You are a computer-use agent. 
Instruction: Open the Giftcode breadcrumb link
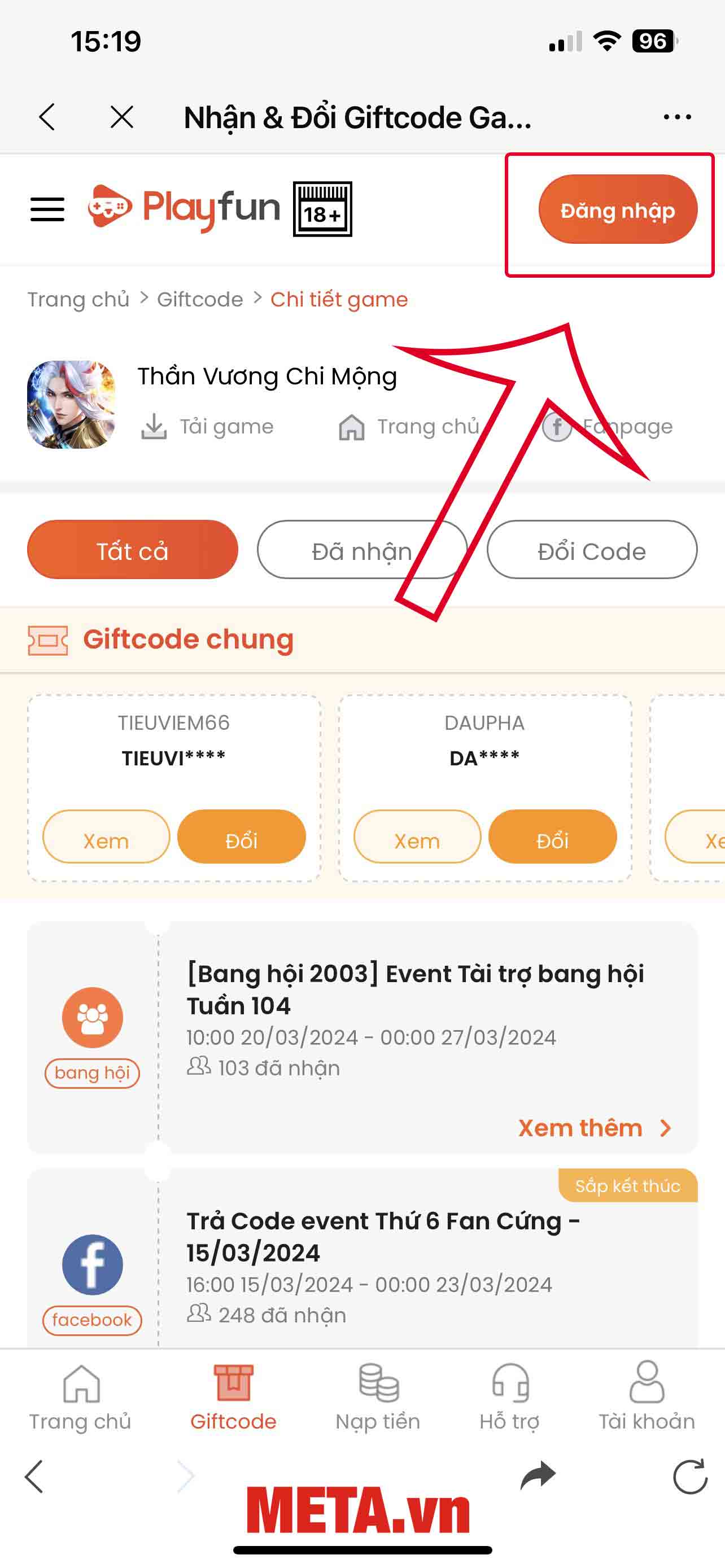coord(200,299)
